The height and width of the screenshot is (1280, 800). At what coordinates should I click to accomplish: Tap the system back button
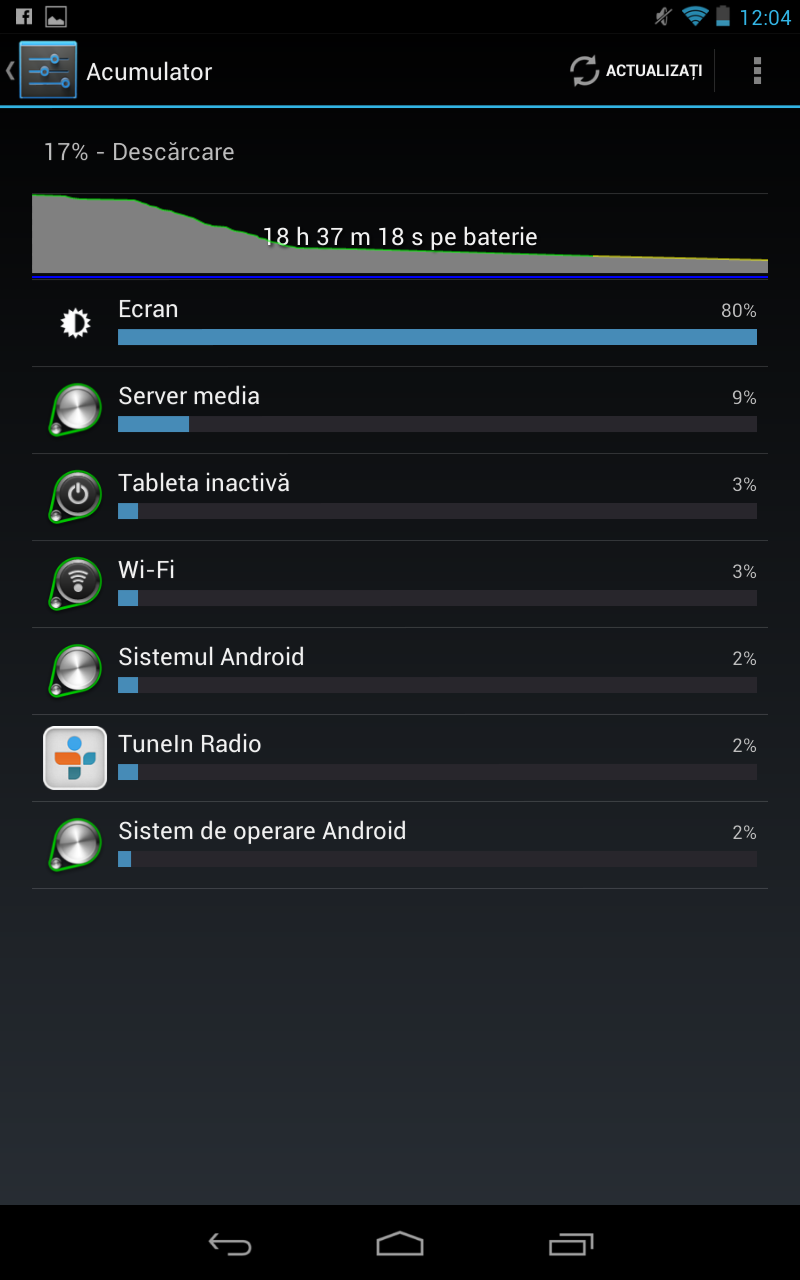click(x=229, y=1243)
